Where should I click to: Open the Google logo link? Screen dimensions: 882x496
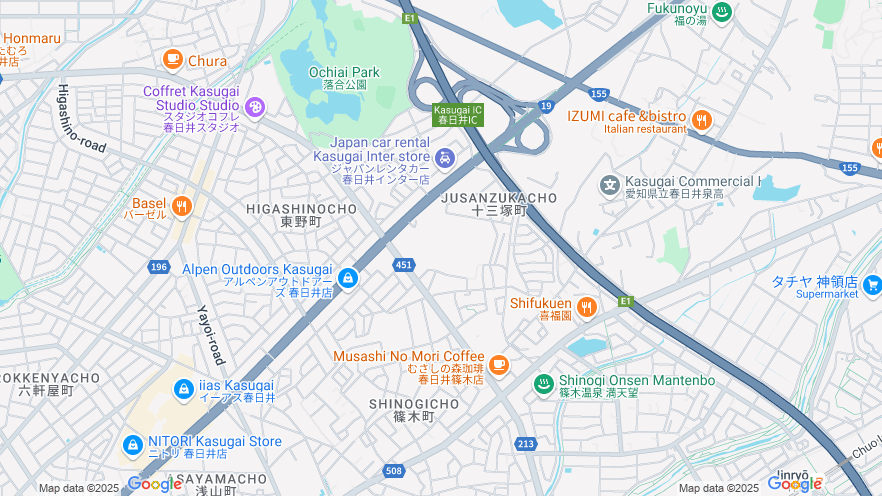155,485
